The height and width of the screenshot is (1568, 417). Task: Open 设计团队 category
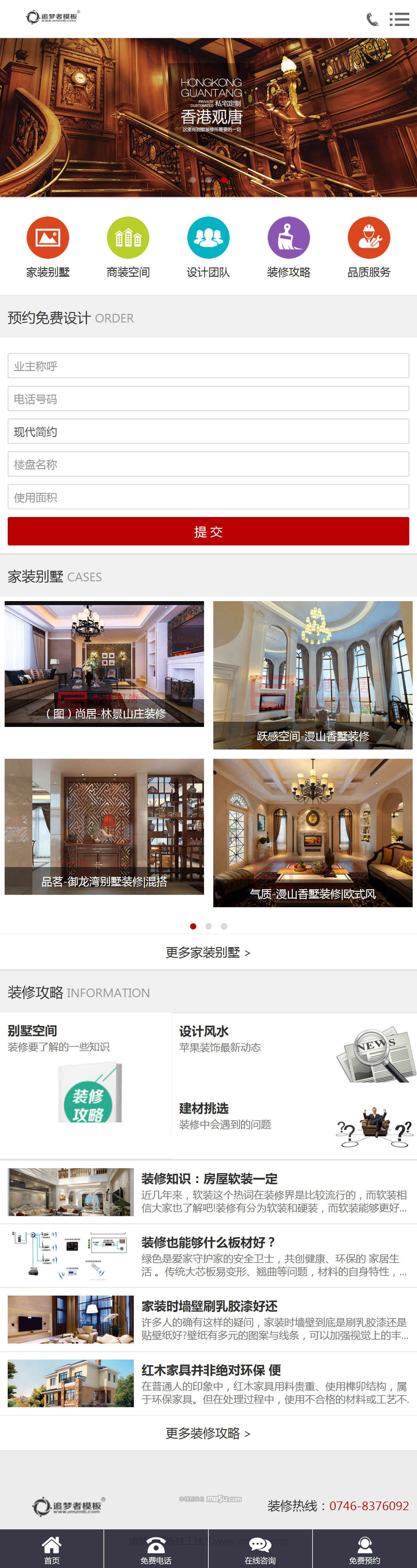tap(208, 246)
